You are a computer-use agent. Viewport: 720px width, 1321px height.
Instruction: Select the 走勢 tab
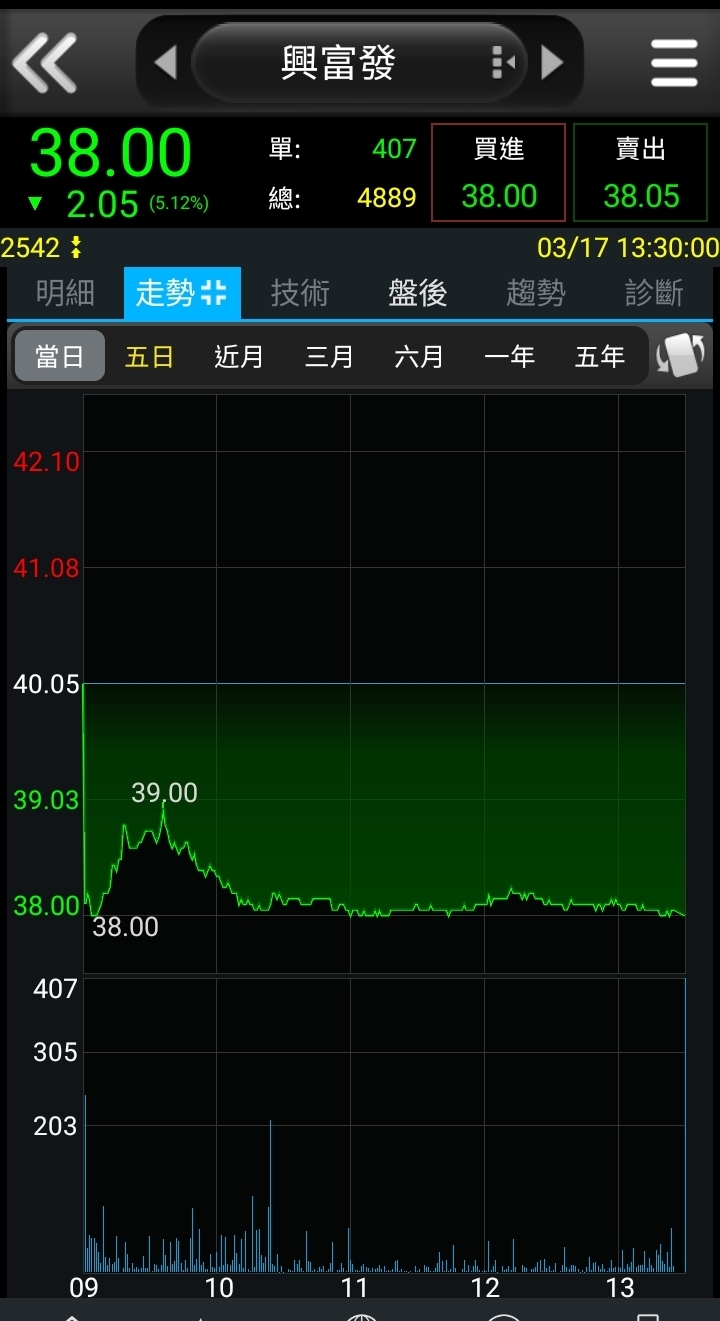click(182, 293)
